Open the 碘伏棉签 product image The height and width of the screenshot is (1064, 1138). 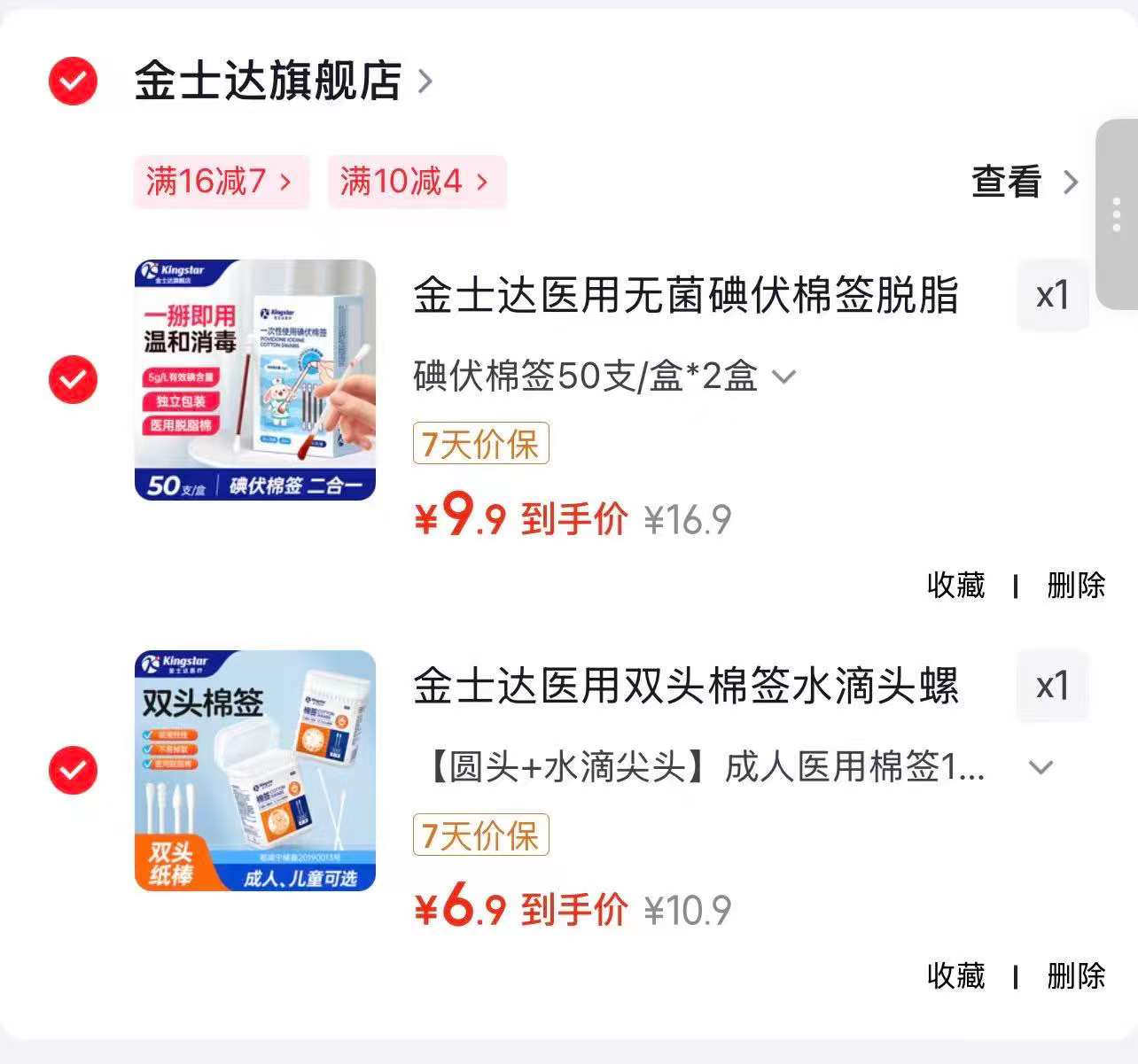[x=255, y=380]
